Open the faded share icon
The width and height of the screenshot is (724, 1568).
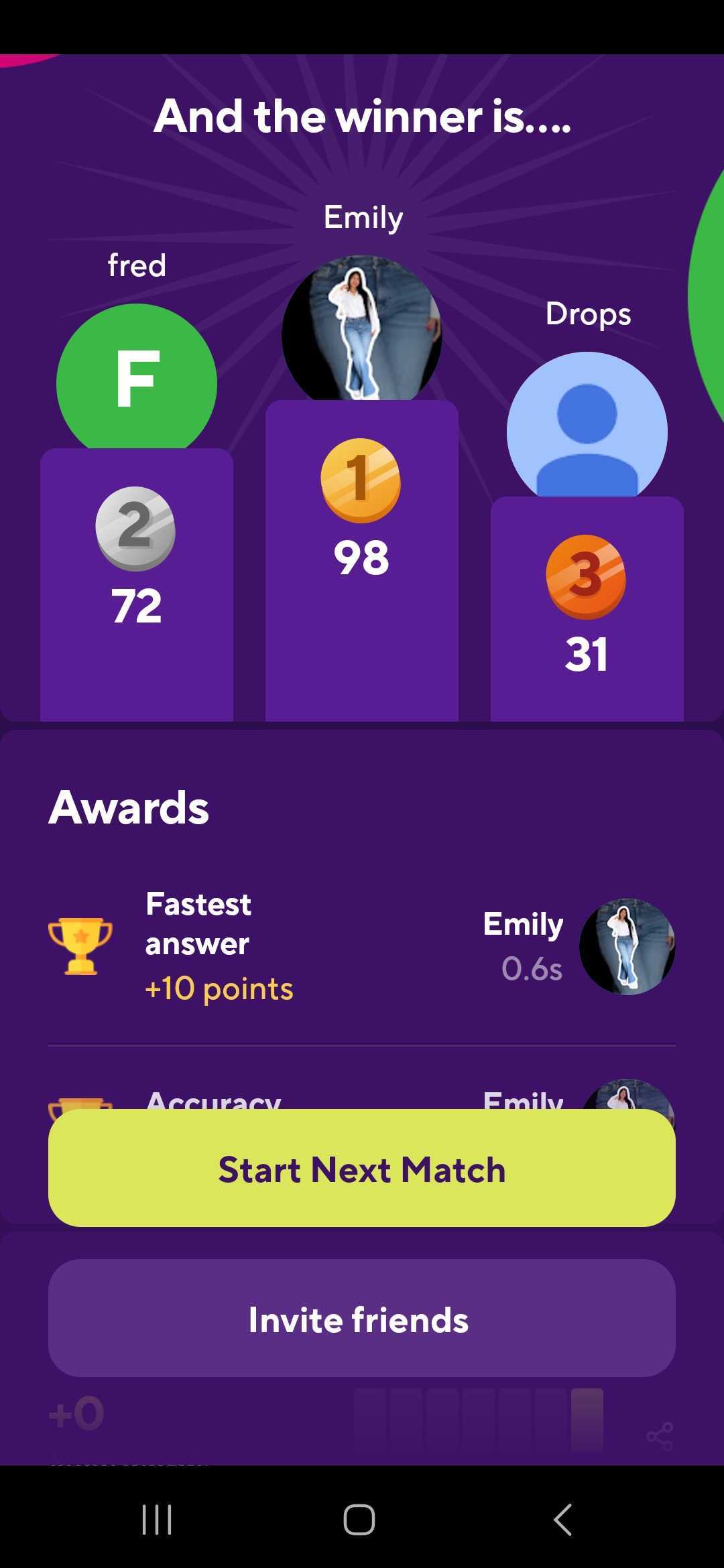[x=660, y=1436]
